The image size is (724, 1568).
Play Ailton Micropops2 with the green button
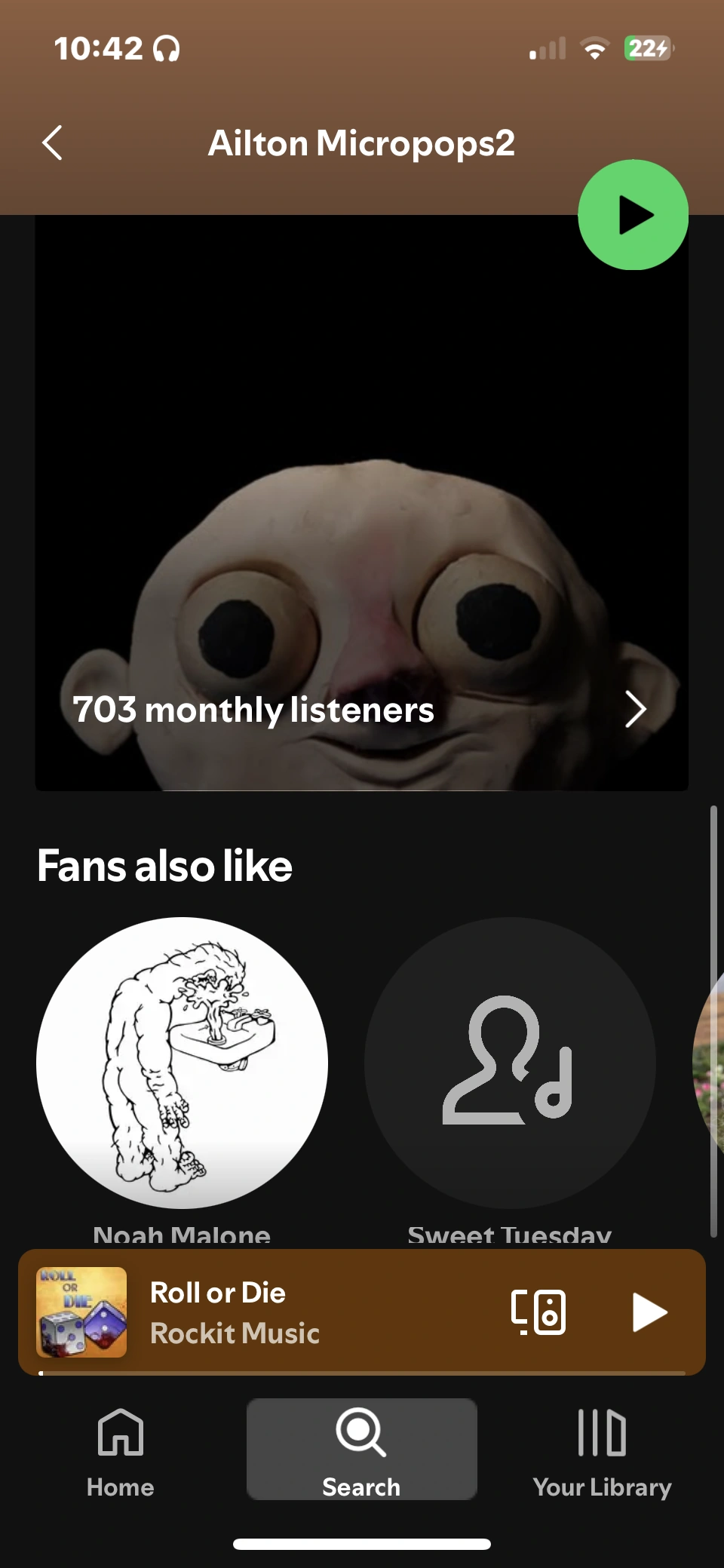[633, 215]
